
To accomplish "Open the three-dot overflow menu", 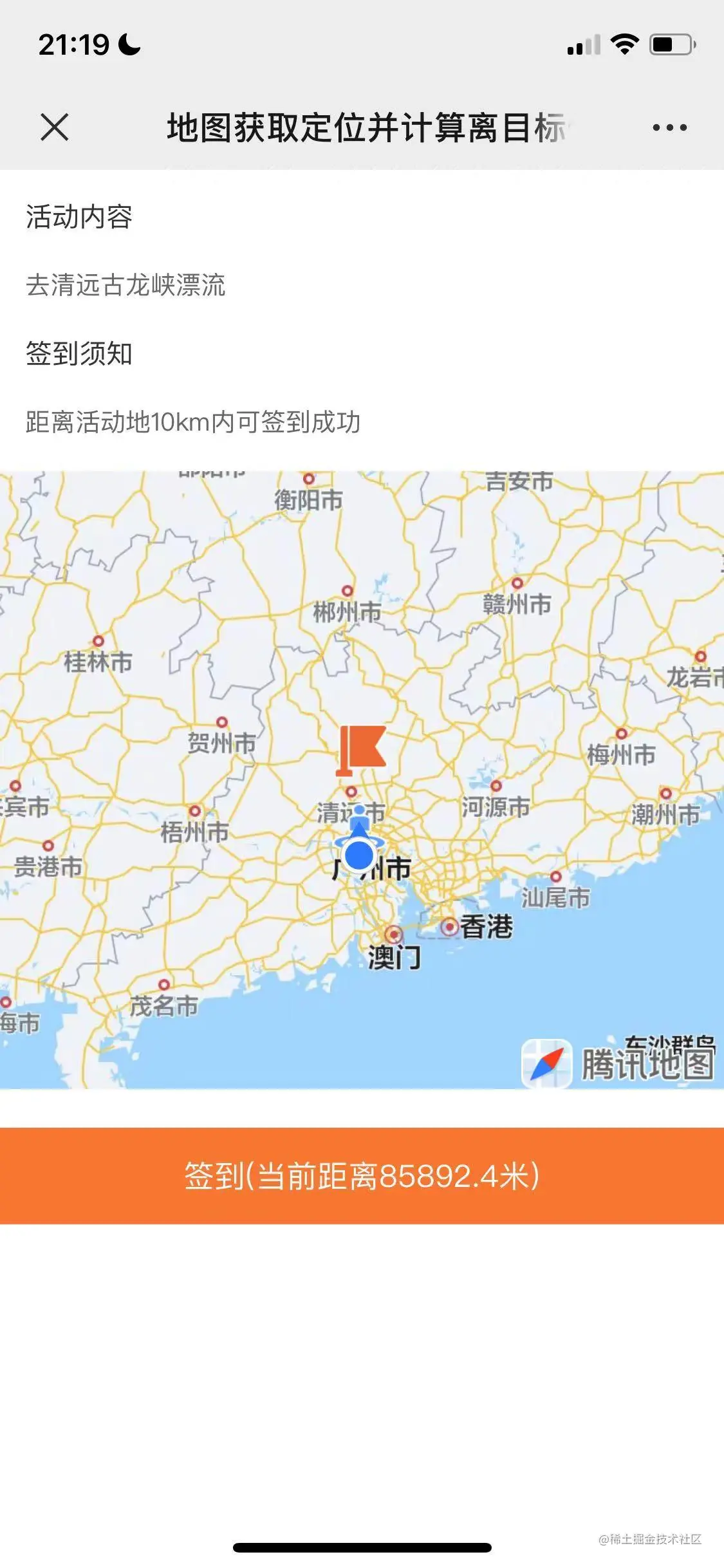I will tap(669, 127).
